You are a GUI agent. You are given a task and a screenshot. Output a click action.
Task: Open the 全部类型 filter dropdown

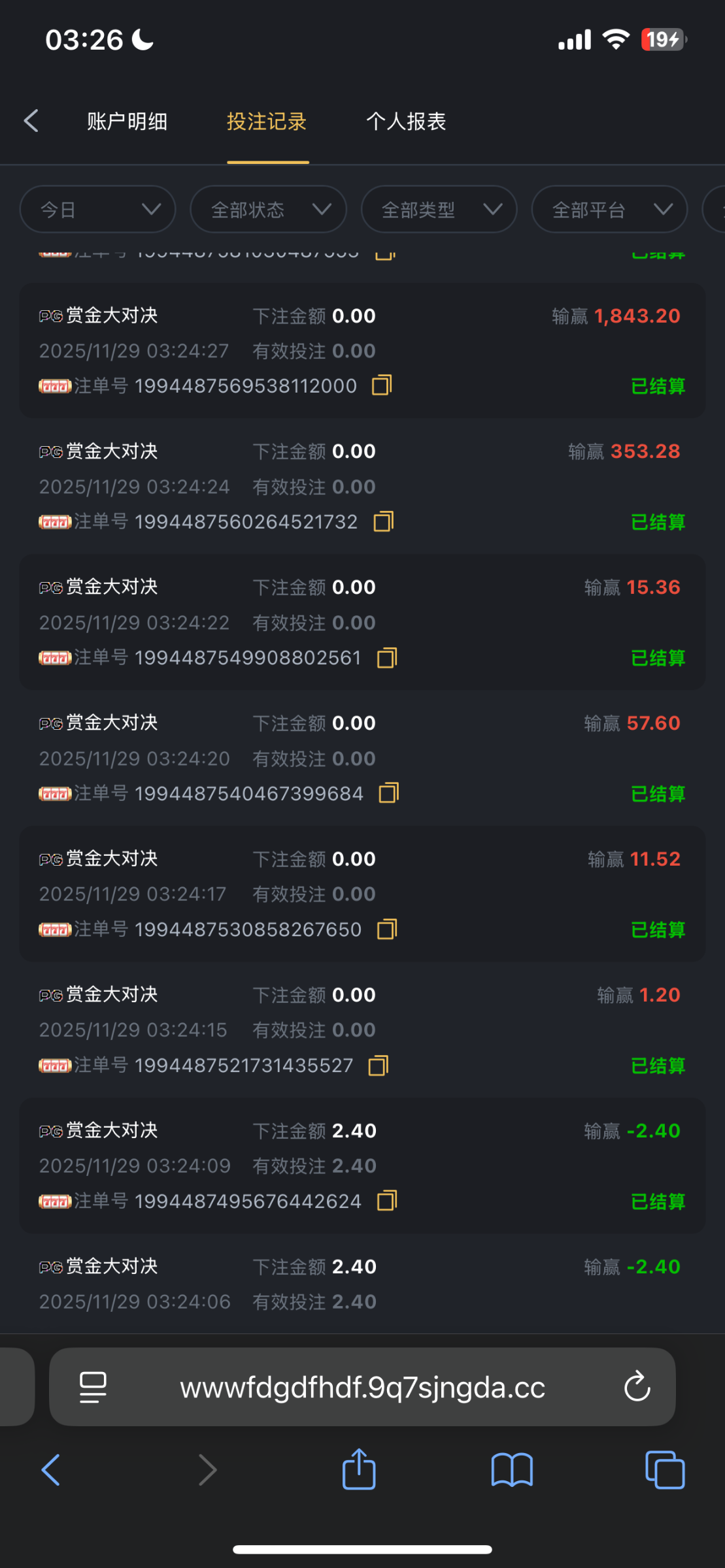pos(439,210)
